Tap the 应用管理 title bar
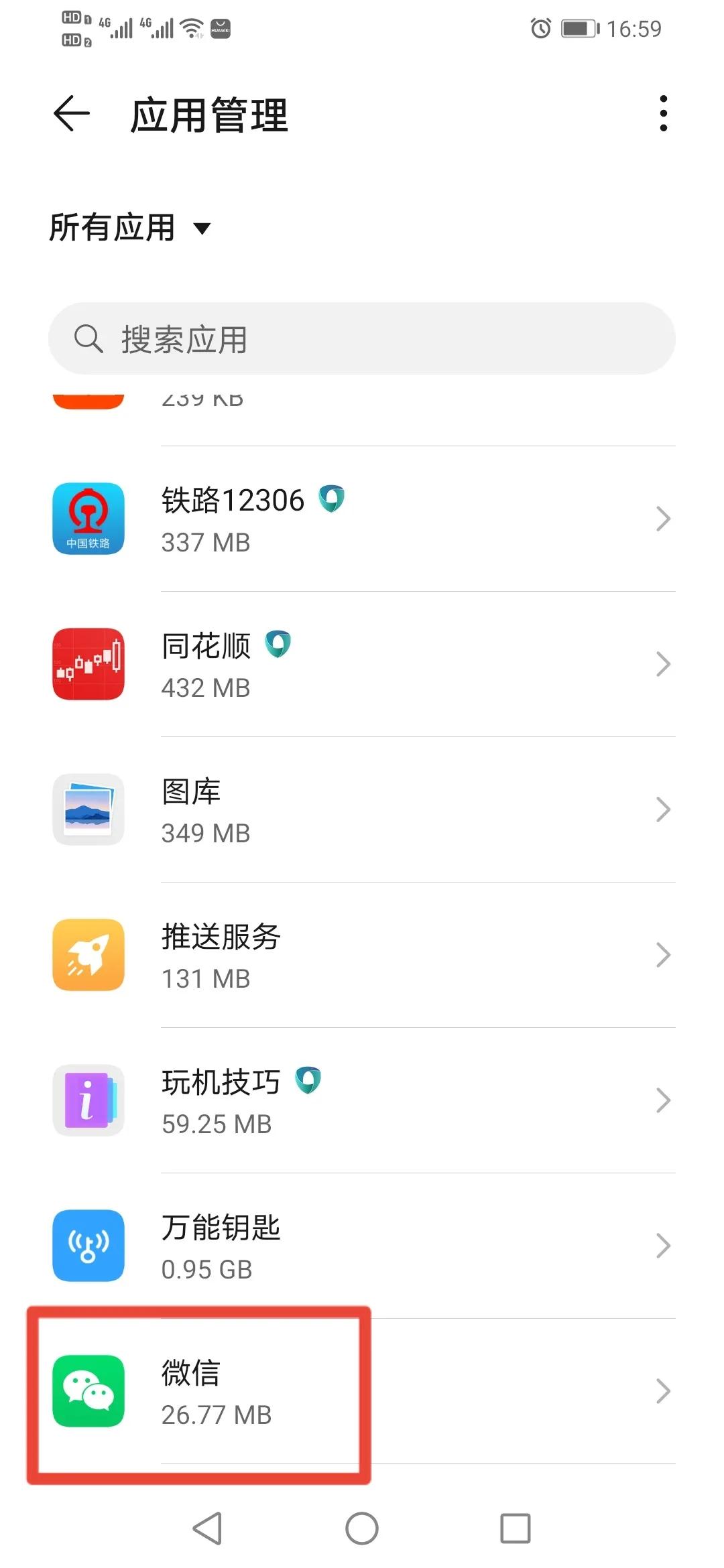This screenshot has width=724, height=1568. click(209, 115)
